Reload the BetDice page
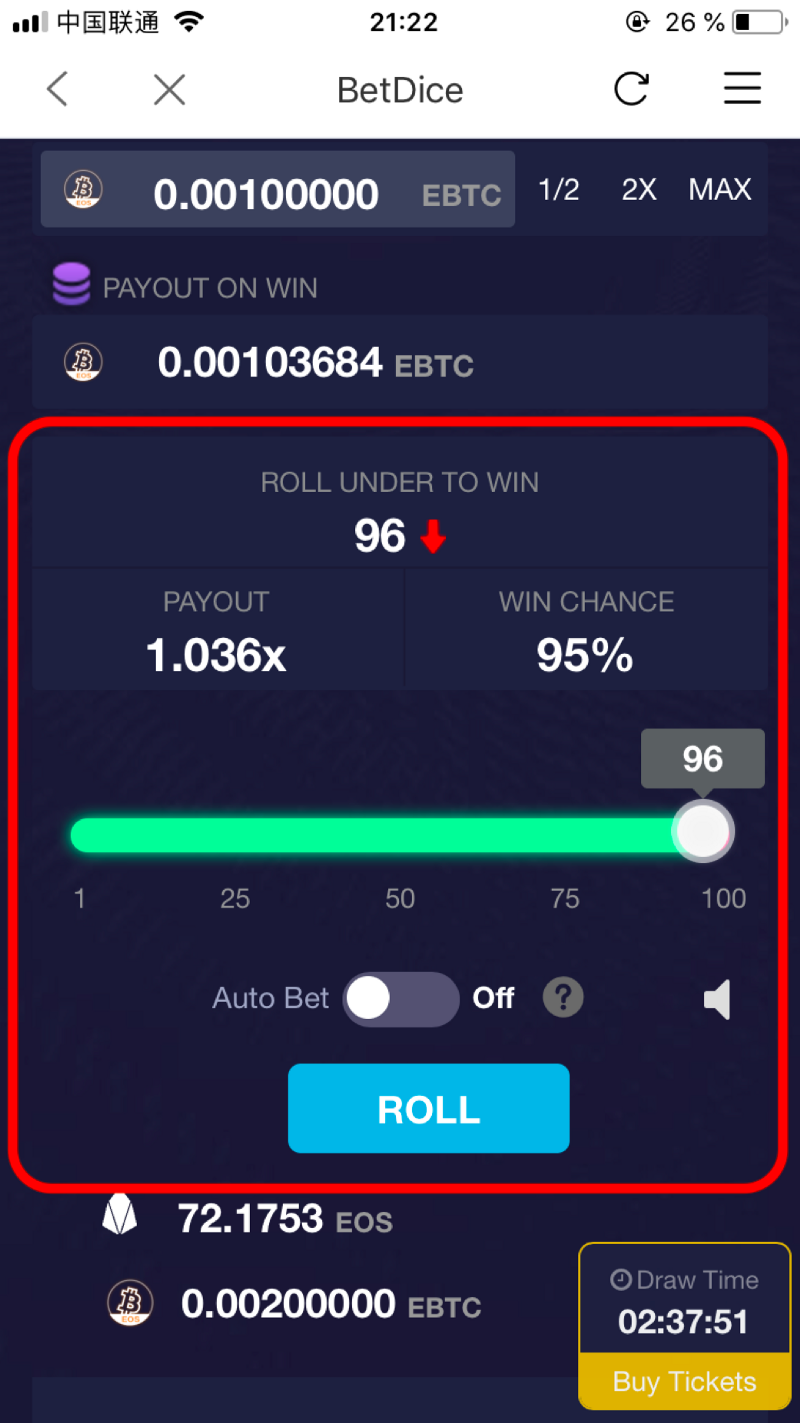Image resolution: width=800 pixels, height=1423 pixels. click(631, 89)
